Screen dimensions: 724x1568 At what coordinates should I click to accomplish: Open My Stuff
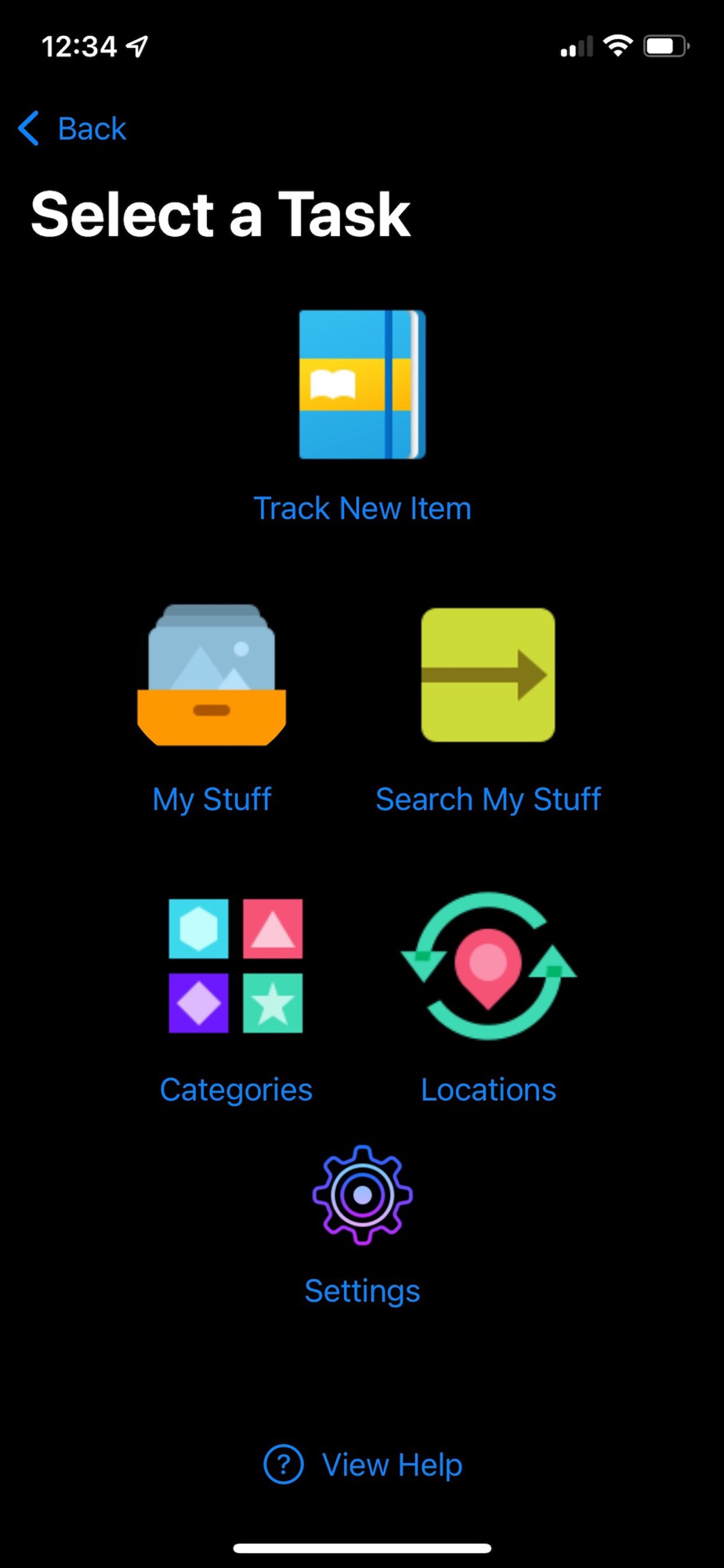coord(212,676)
